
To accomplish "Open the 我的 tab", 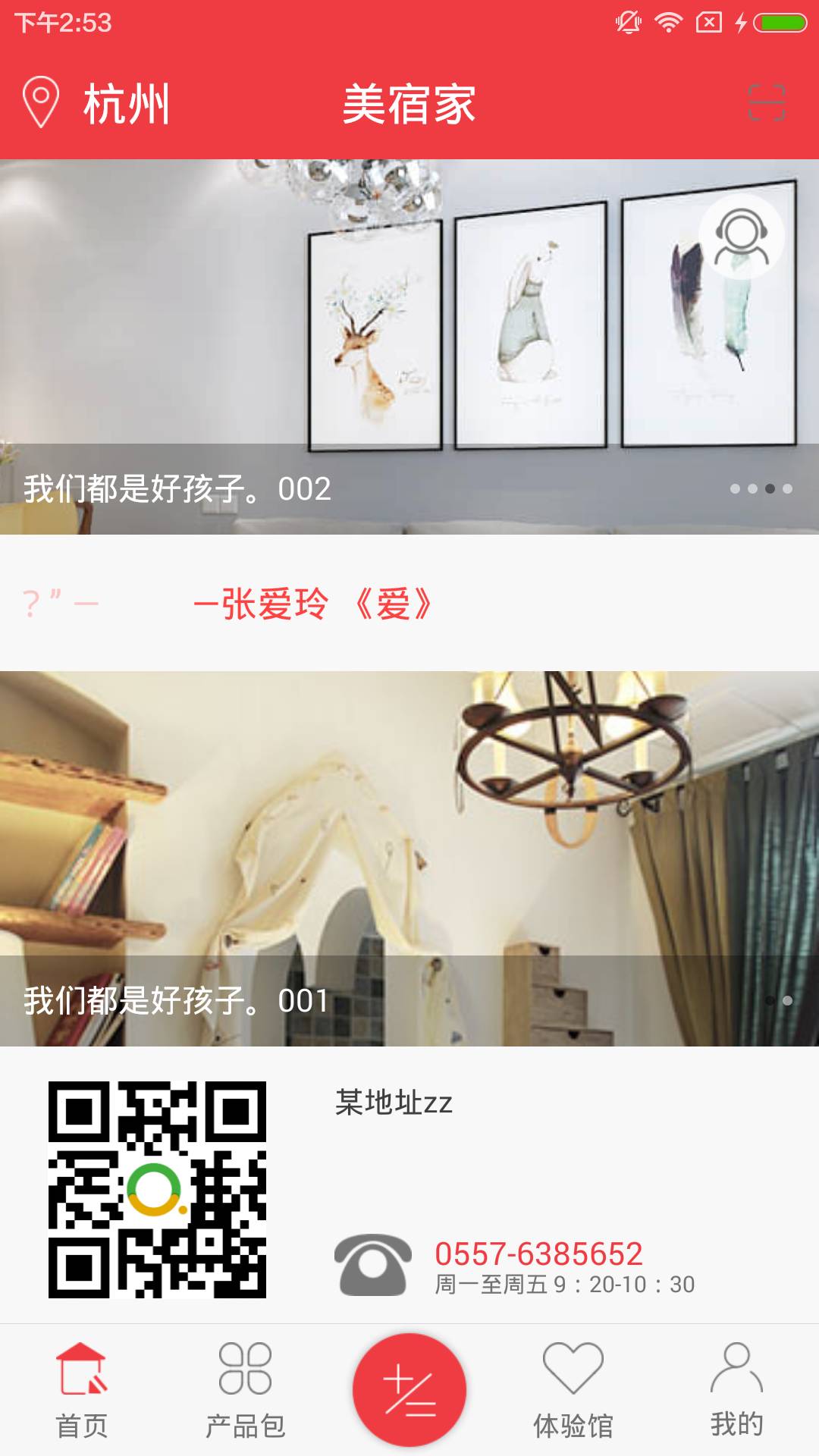I will click(736, 1389).
